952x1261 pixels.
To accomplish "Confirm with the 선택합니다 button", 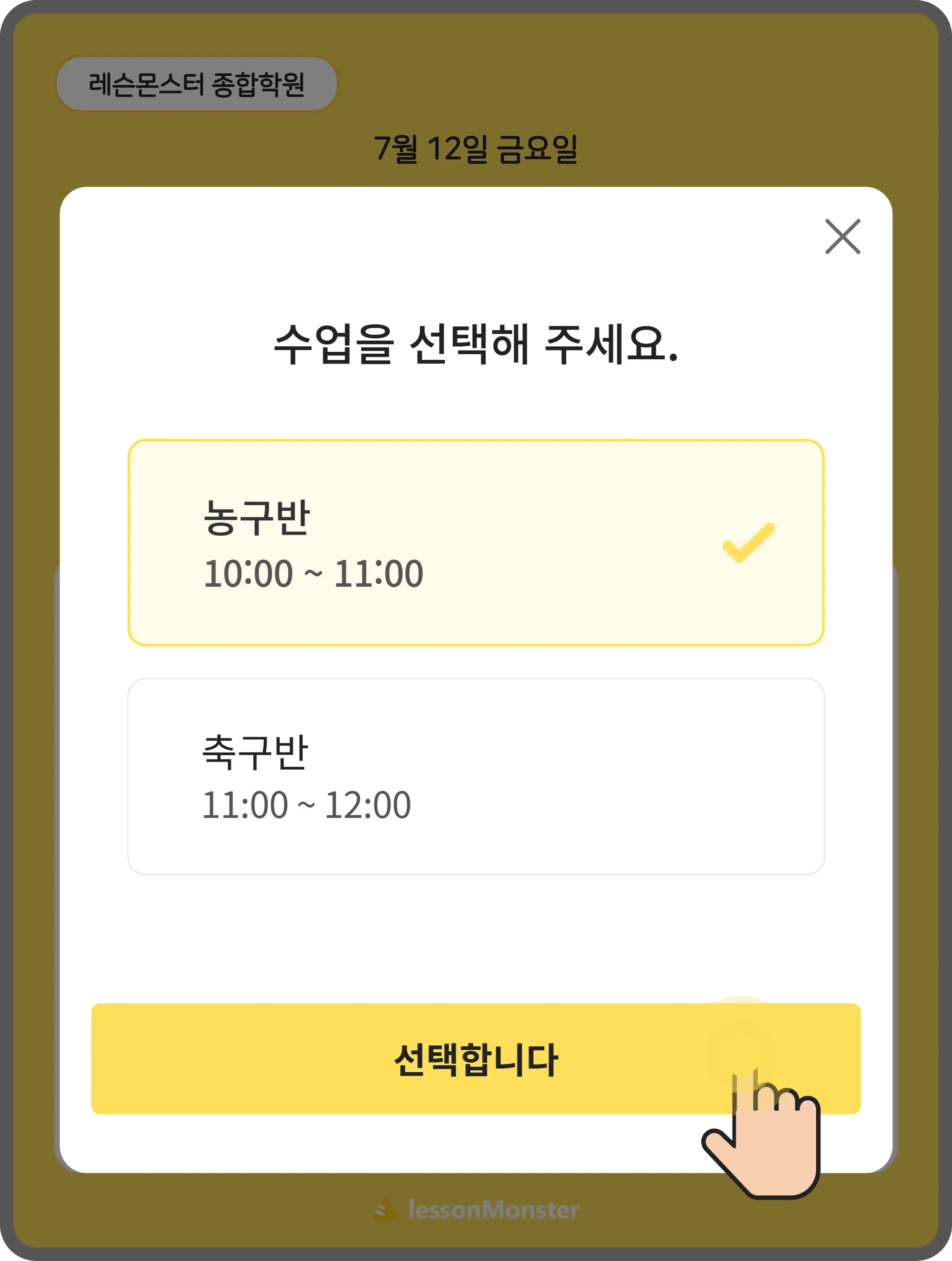I will (x=476, y=1060).
